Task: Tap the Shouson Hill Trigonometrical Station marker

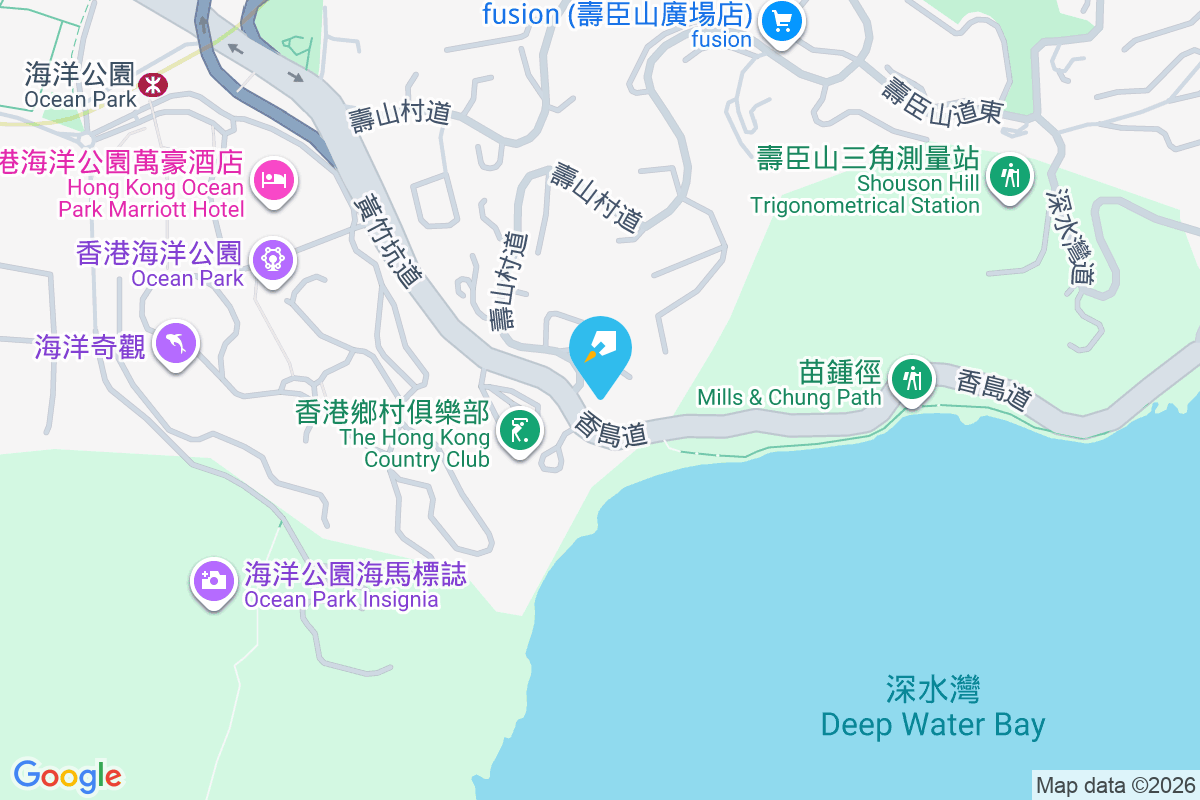Action: [1010, 178]
